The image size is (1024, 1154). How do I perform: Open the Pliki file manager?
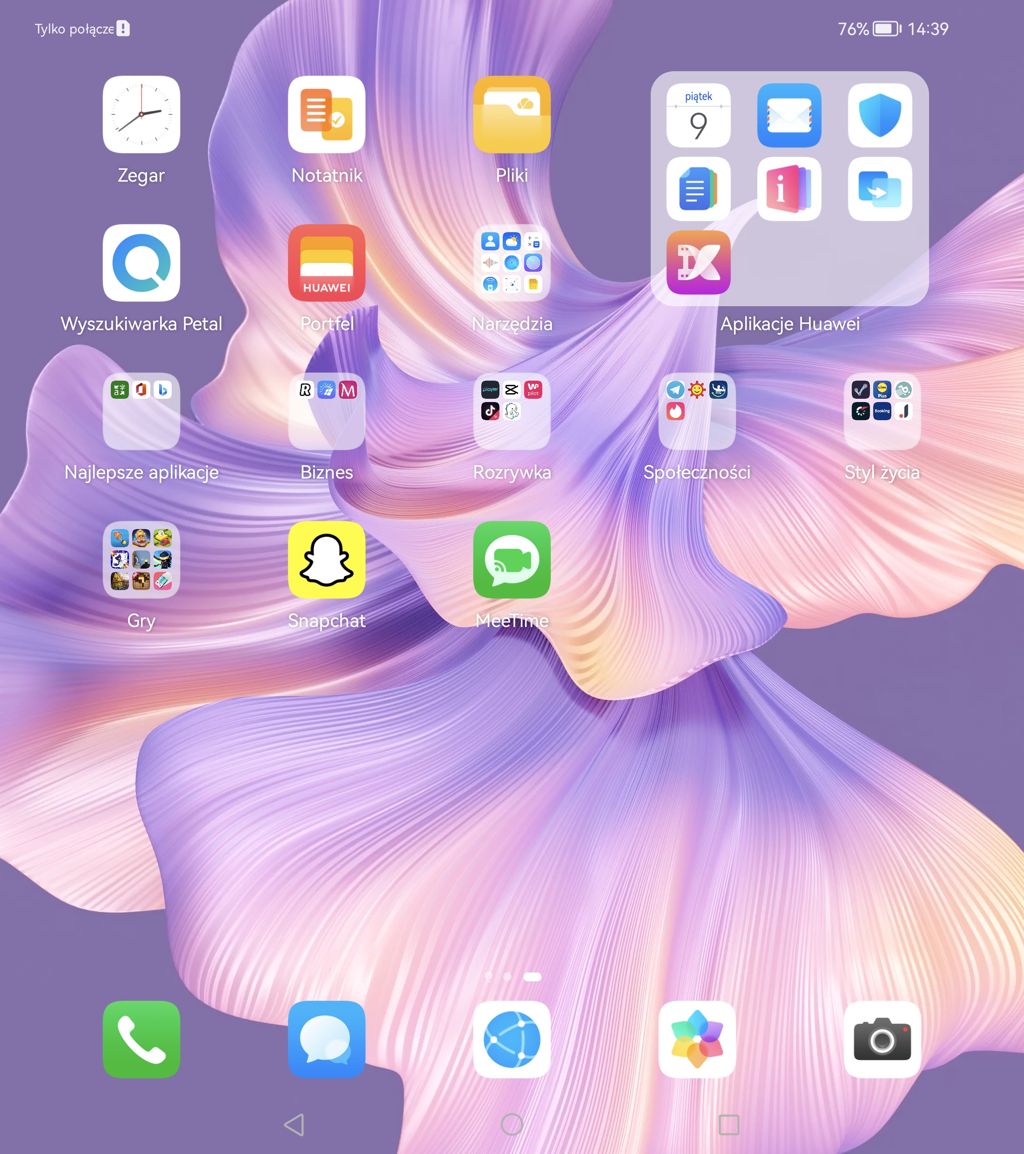click(511, 115)
